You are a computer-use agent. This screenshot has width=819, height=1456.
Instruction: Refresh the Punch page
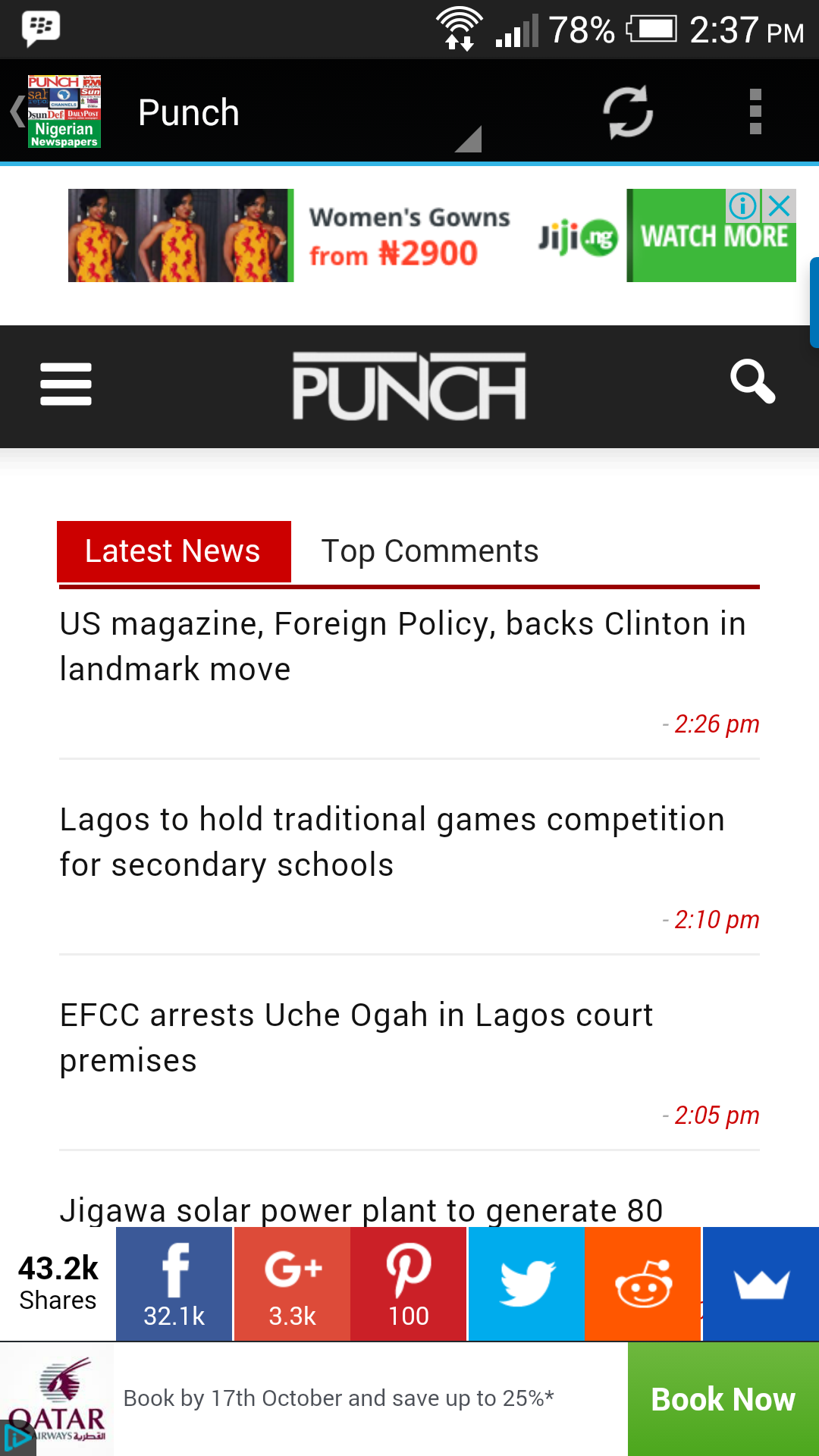627,112
